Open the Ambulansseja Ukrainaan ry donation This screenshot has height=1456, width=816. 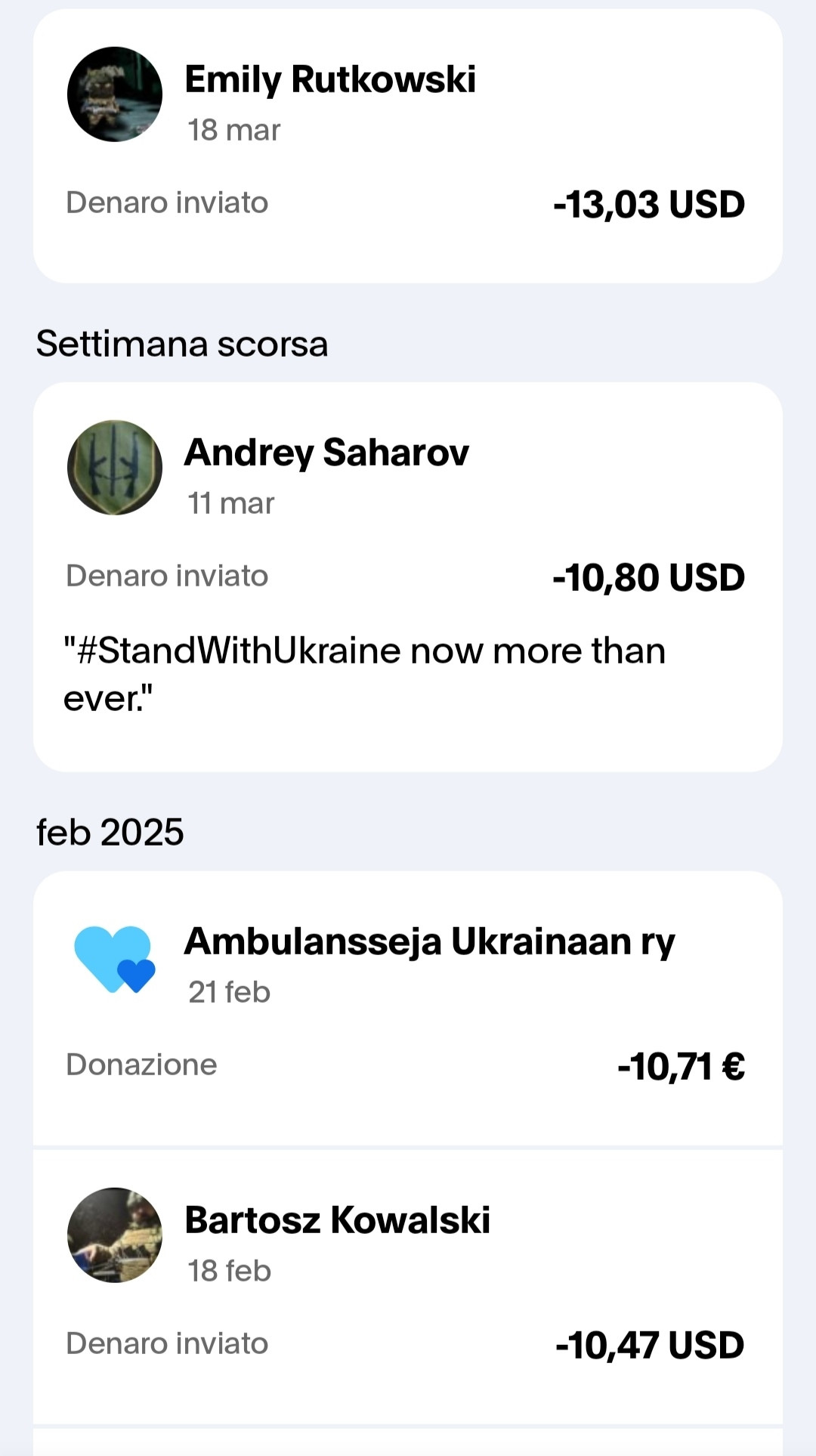pos(408,1008)
